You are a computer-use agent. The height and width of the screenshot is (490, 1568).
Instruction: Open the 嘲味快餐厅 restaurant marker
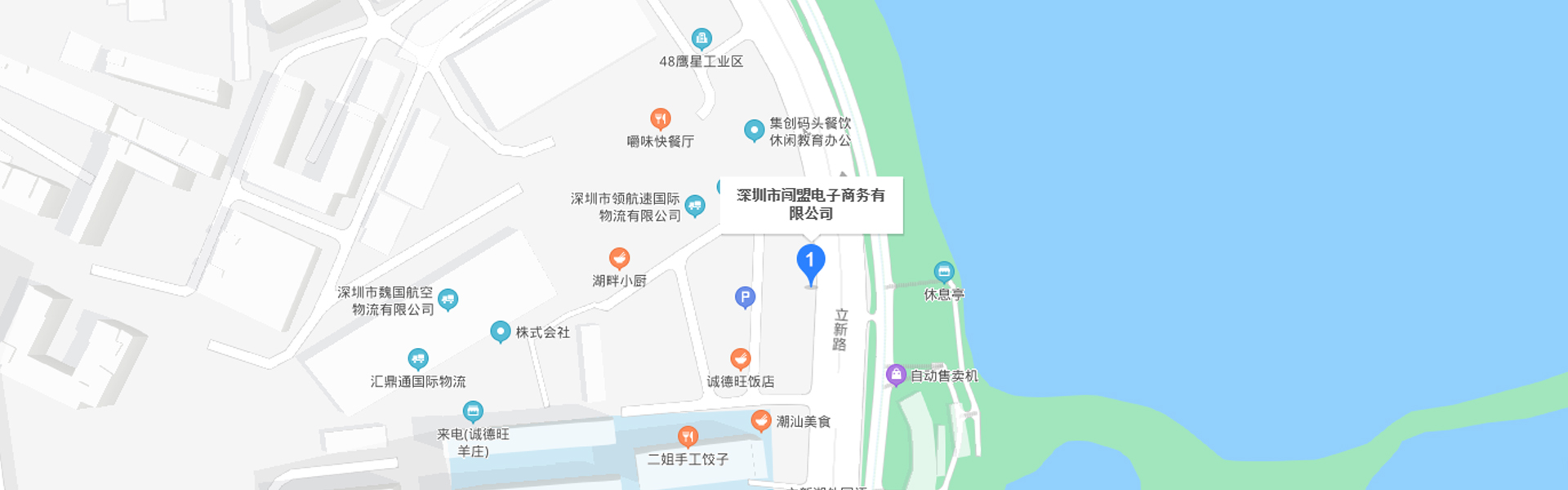pos(661,119)
